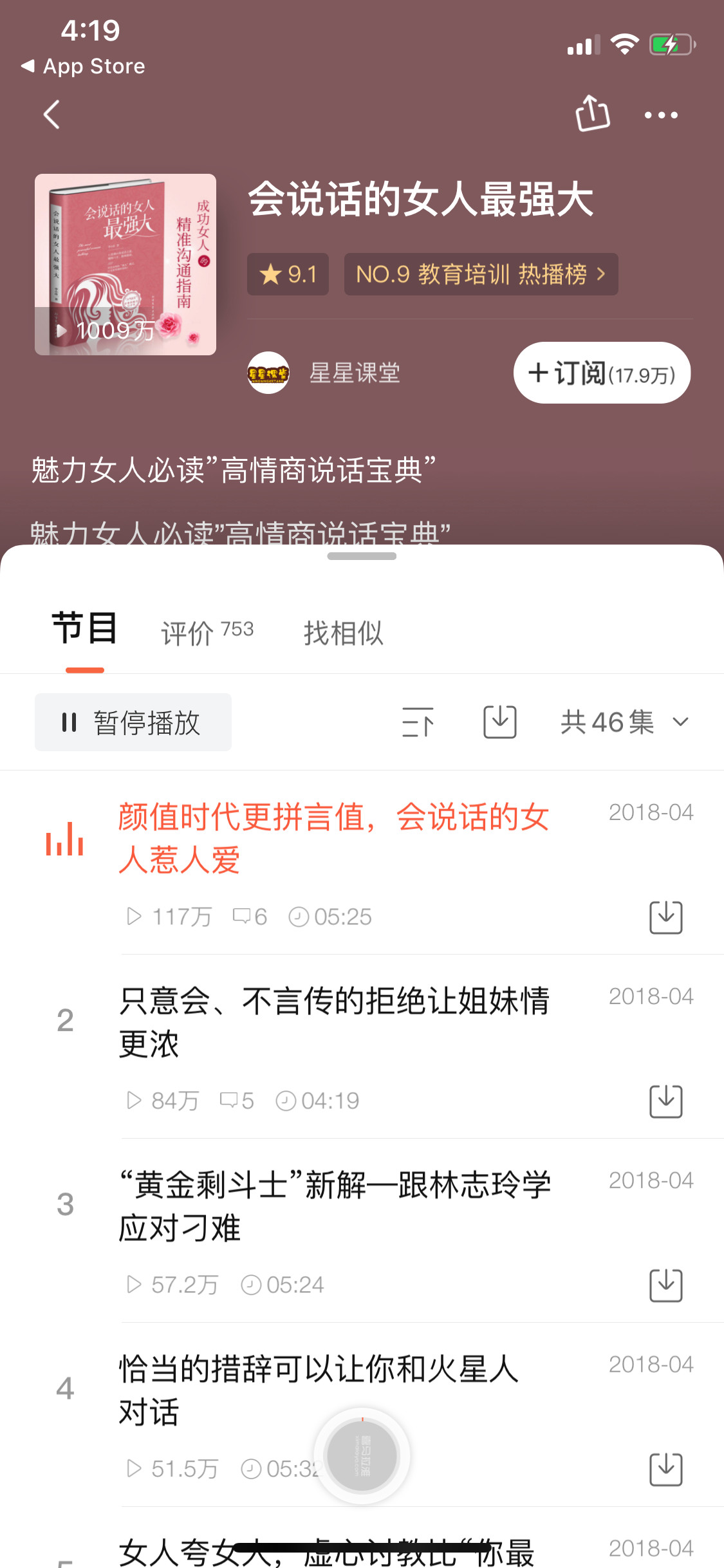The height and width of the screenshot is (1568, 724).
Task: Download episode 4 恰当的措辞
Action: pyautogui.click(x=666, y=1470)
